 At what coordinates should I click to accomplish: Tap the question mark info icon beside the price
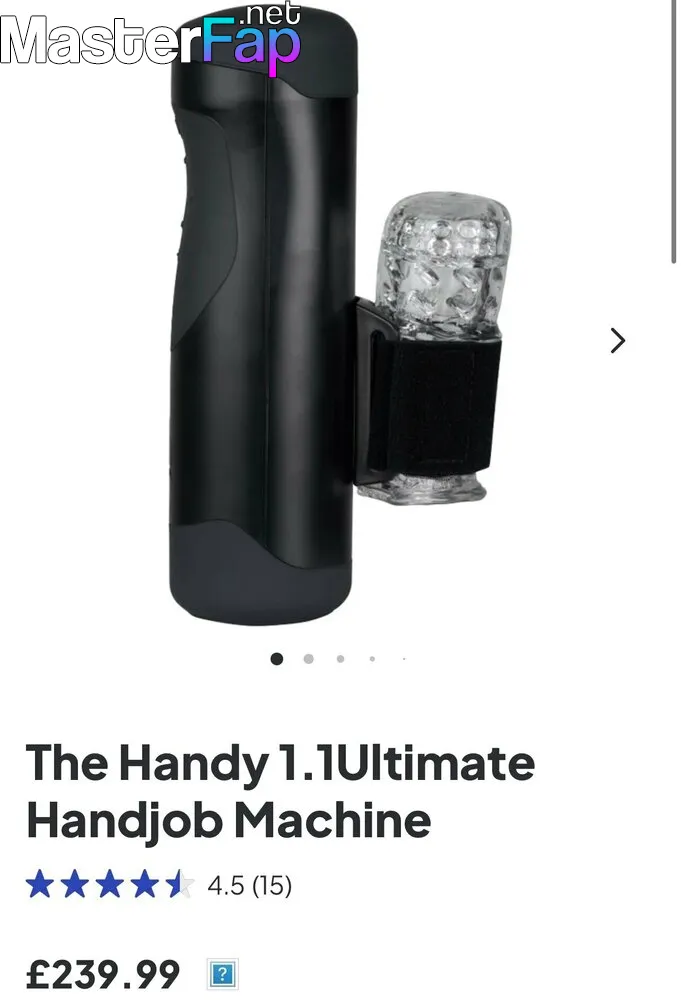[220, 974]
